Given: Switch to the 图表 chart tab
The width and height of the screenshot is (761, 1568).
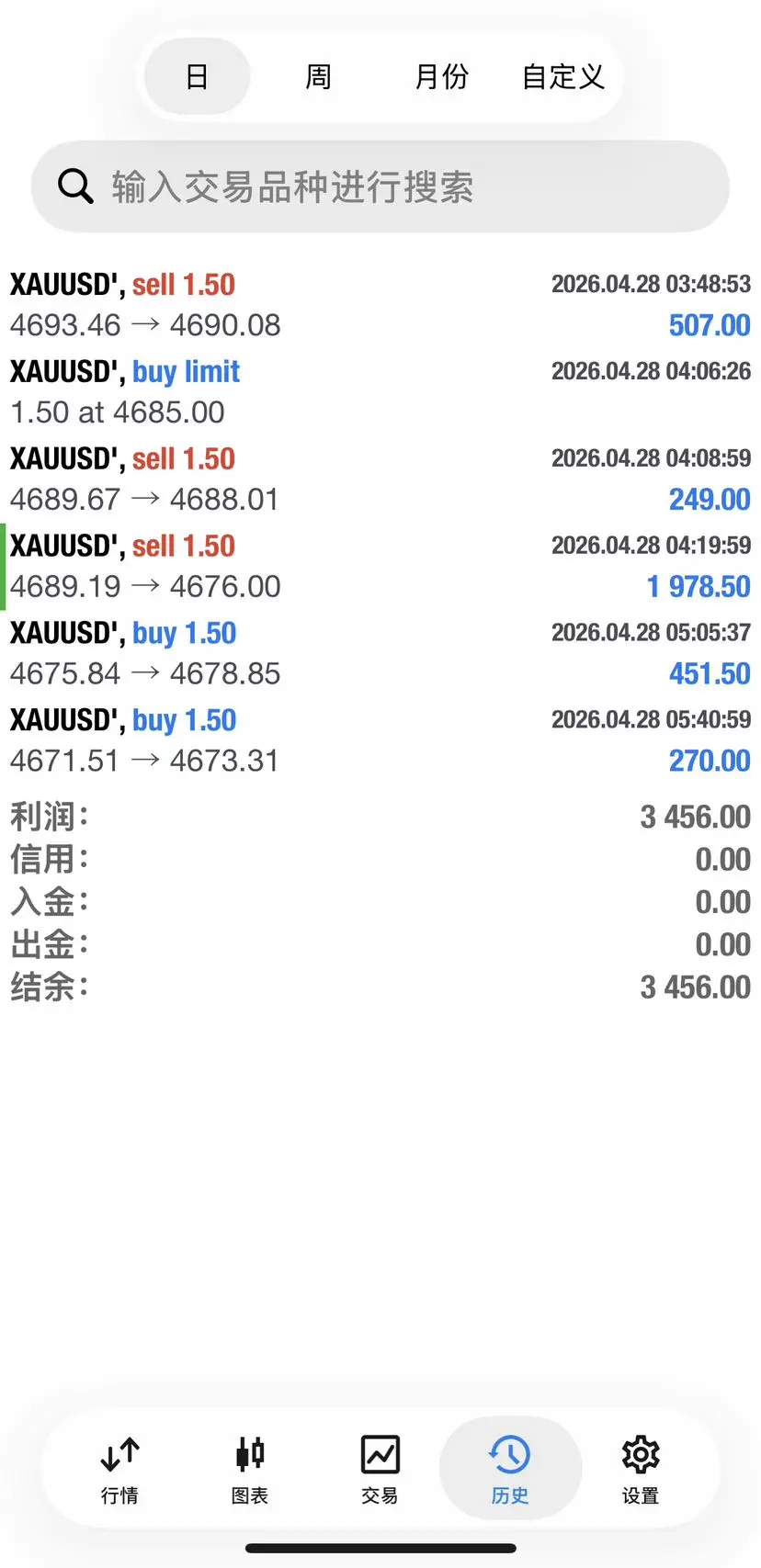Looking at the screenshot, I should click(250, 1469).
